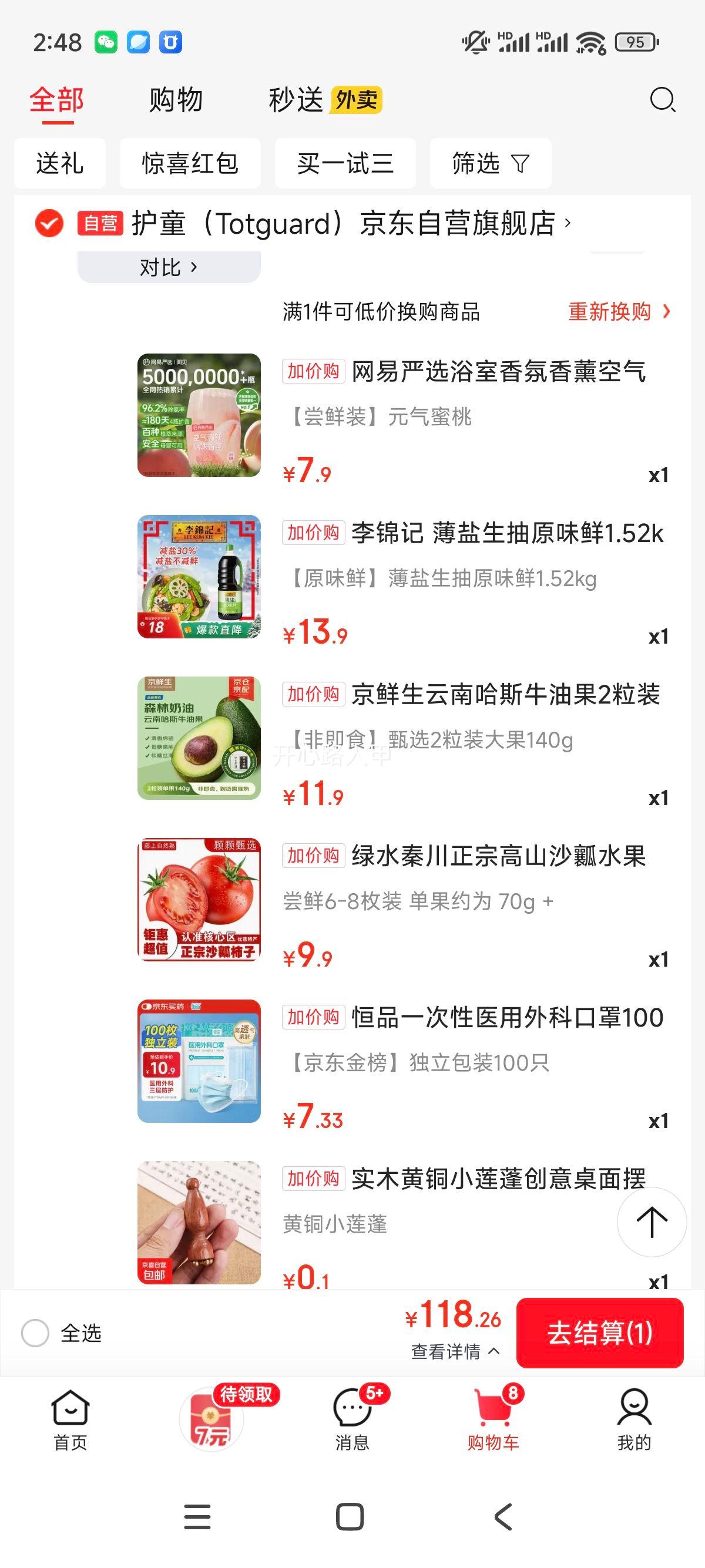Open 护童（Totguard）京东自营旗舰店 store page
The width and height of the screenshot is (705, 1568).
(x=347, y=224)
